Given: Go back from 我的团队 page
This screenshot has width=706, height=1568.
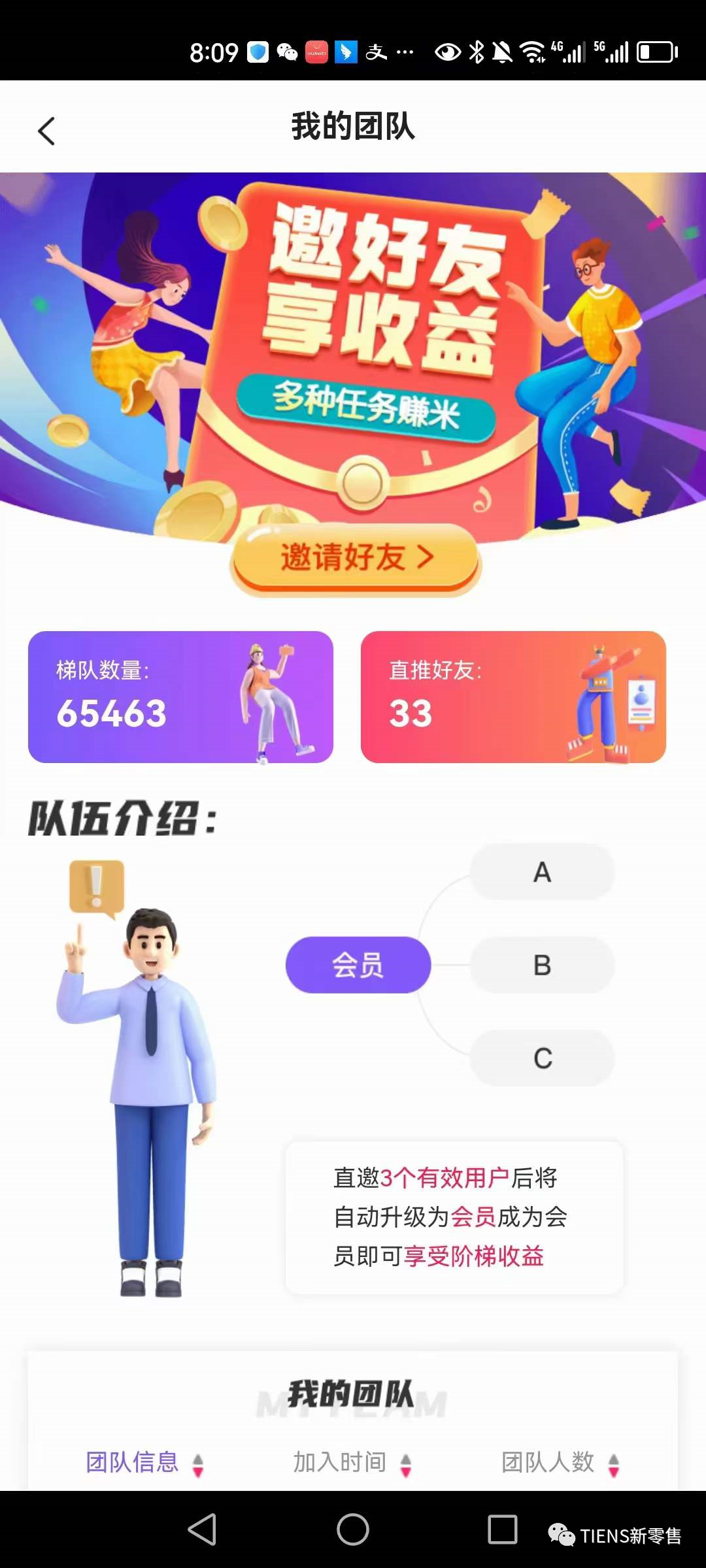Looking at the screenshot, I should tap(46, 131).
